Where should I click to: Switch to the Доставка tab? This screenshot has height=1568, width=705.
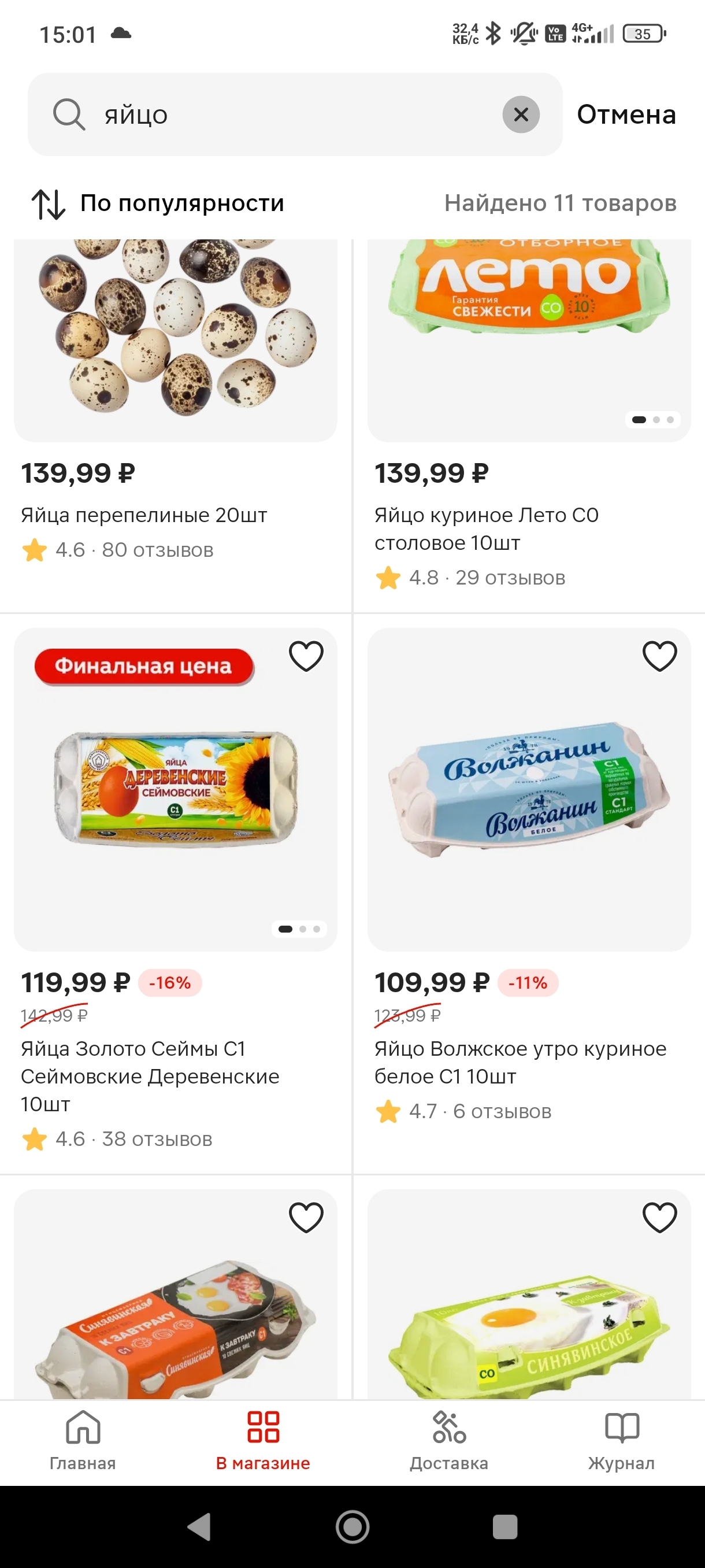tap(449, 1440)
